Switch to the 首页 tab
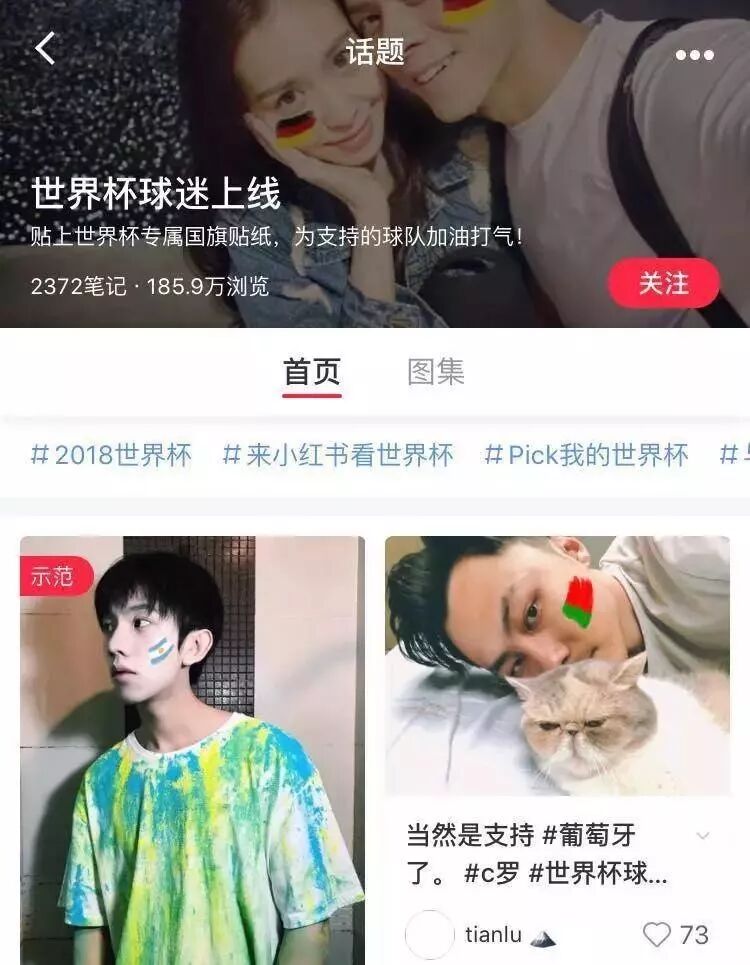This screenshot has height=965, width=750. [312, 372]
